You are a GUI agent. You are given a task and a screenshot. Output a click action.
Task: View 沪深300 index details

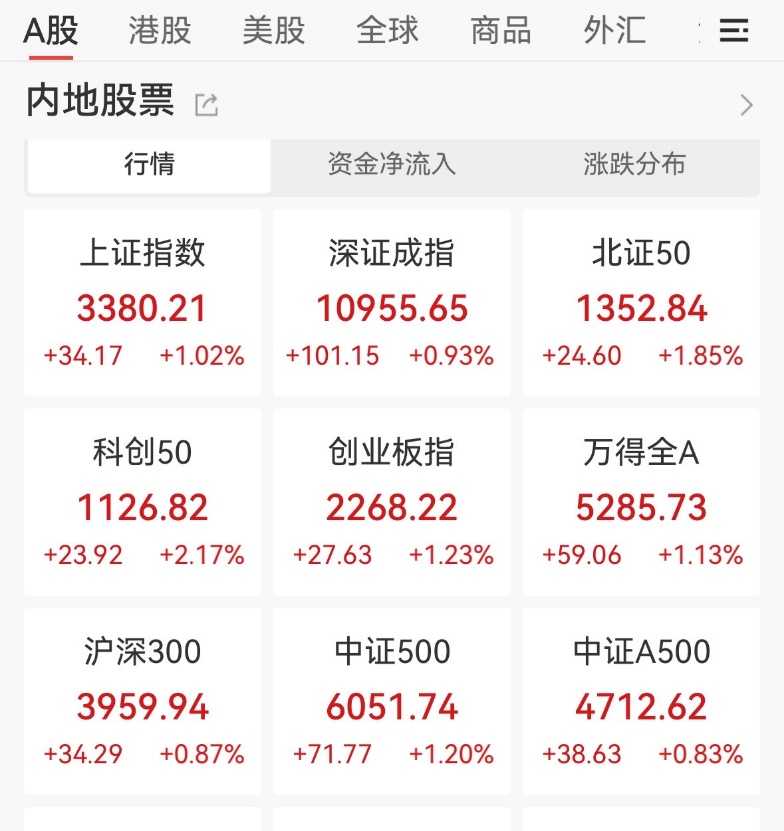tap(142, 702)
